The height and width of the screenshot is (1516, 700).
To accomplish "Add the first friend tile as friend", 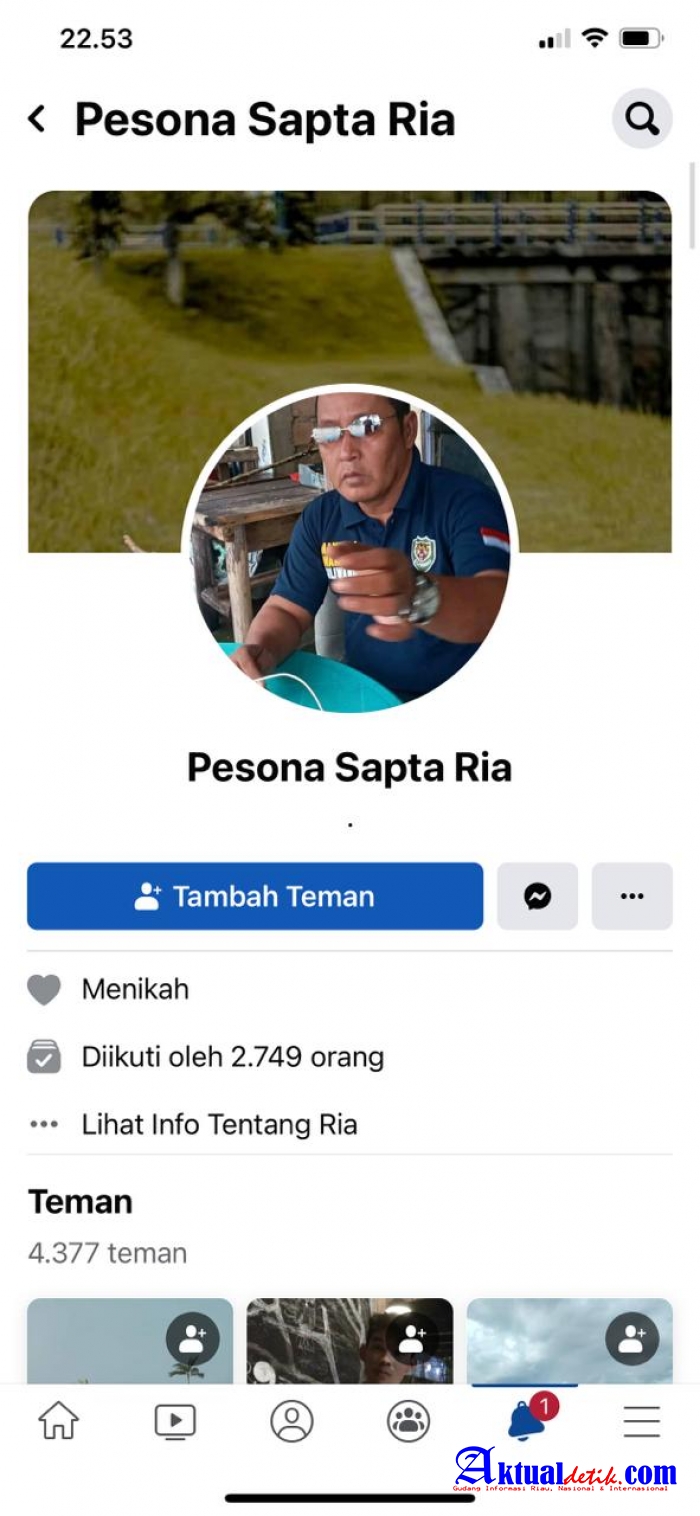I will pos(193,1338).
